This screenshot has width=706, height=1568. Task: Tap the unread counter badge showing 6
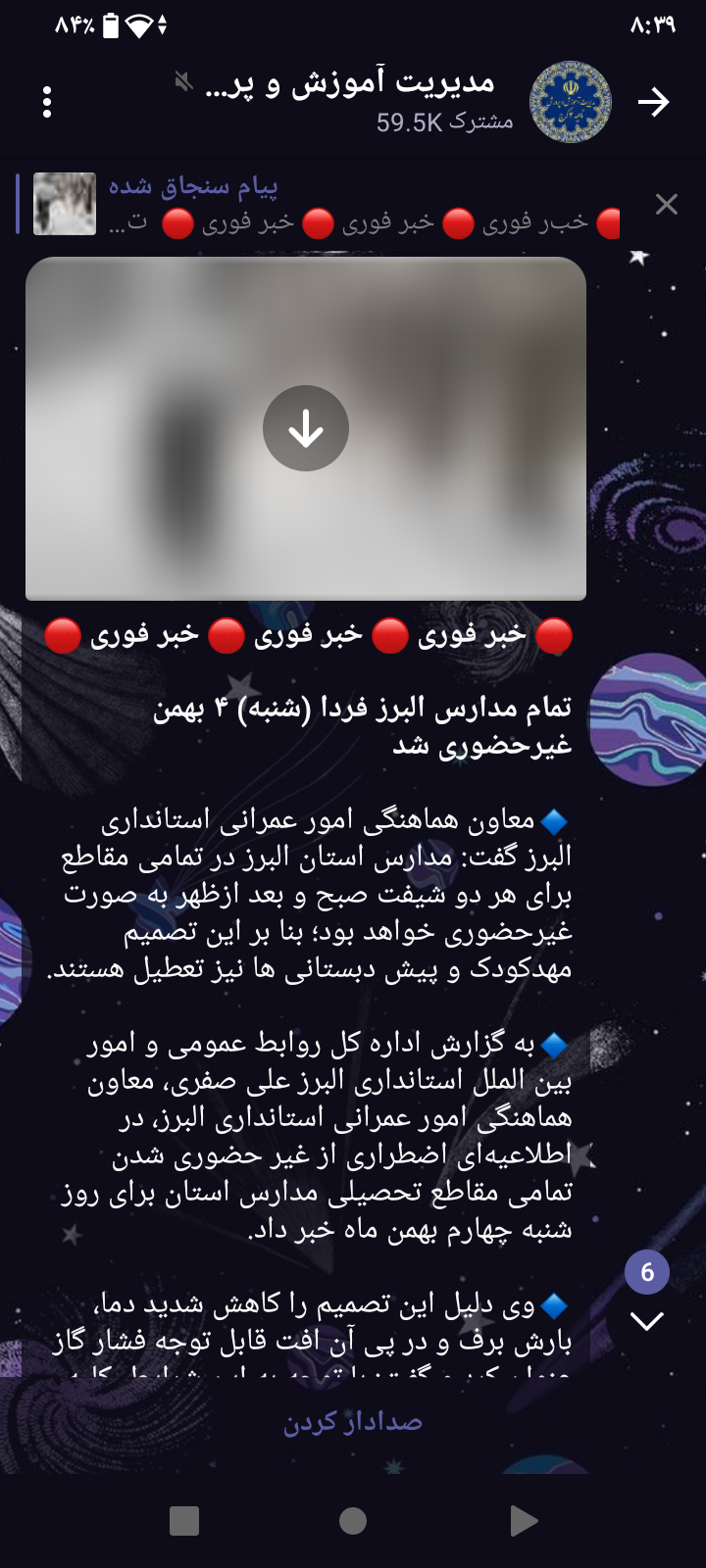click(646, 1272)
